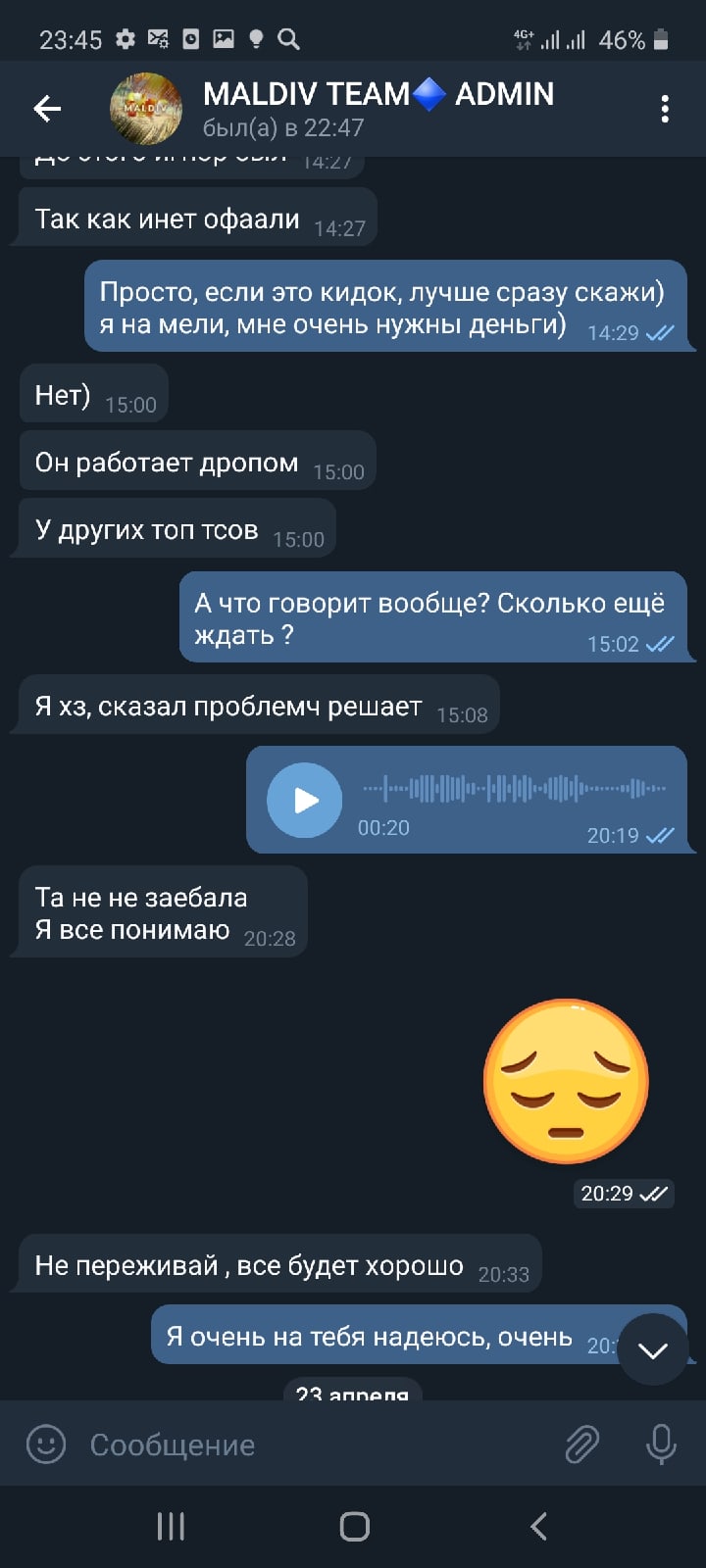Jump to latest messages with down arrow
The width and height of the screenshot is (706, 1568).
tap(653, 1349)
